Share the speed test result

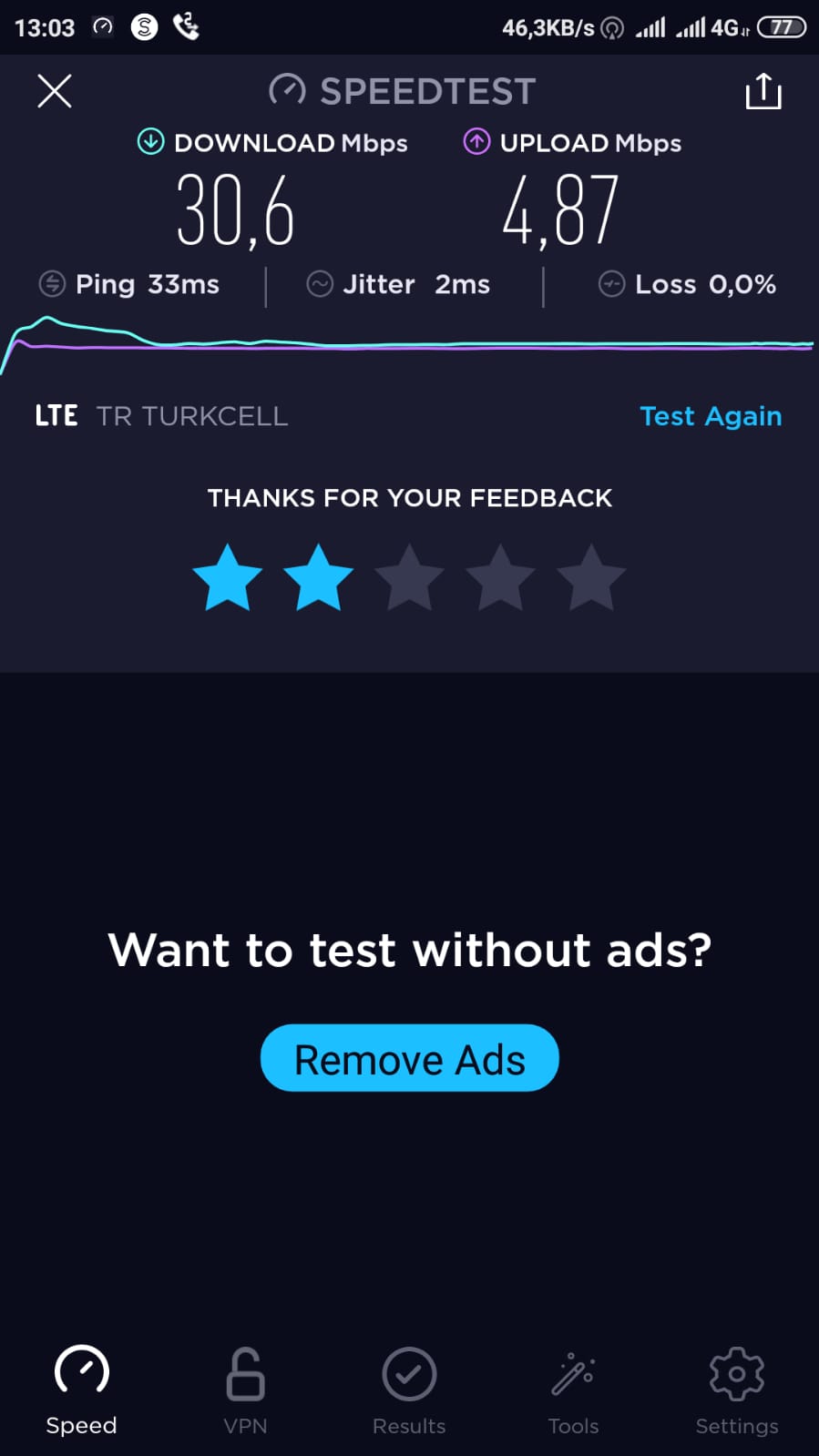click(x=763, y=91)
